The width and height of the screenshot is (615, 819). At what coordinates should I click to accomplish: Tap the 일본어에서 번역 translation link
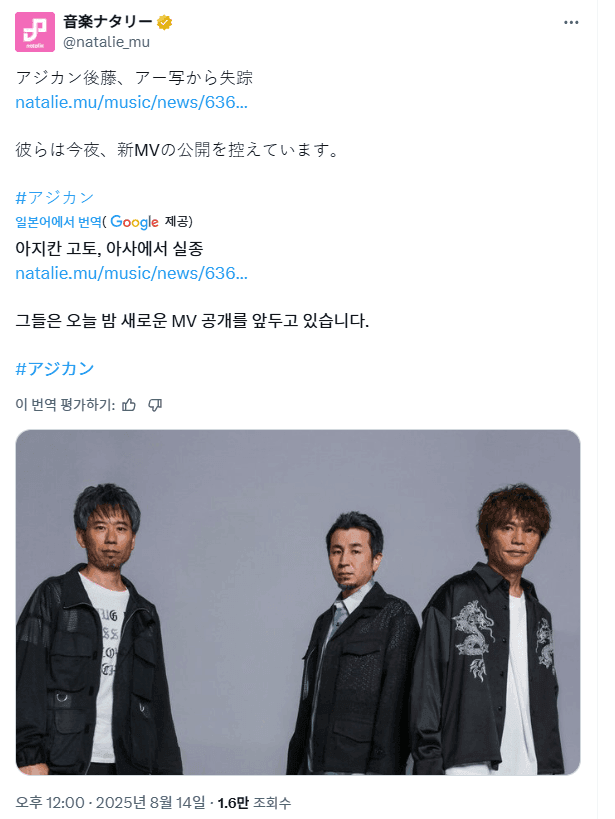tap(58, 222)
